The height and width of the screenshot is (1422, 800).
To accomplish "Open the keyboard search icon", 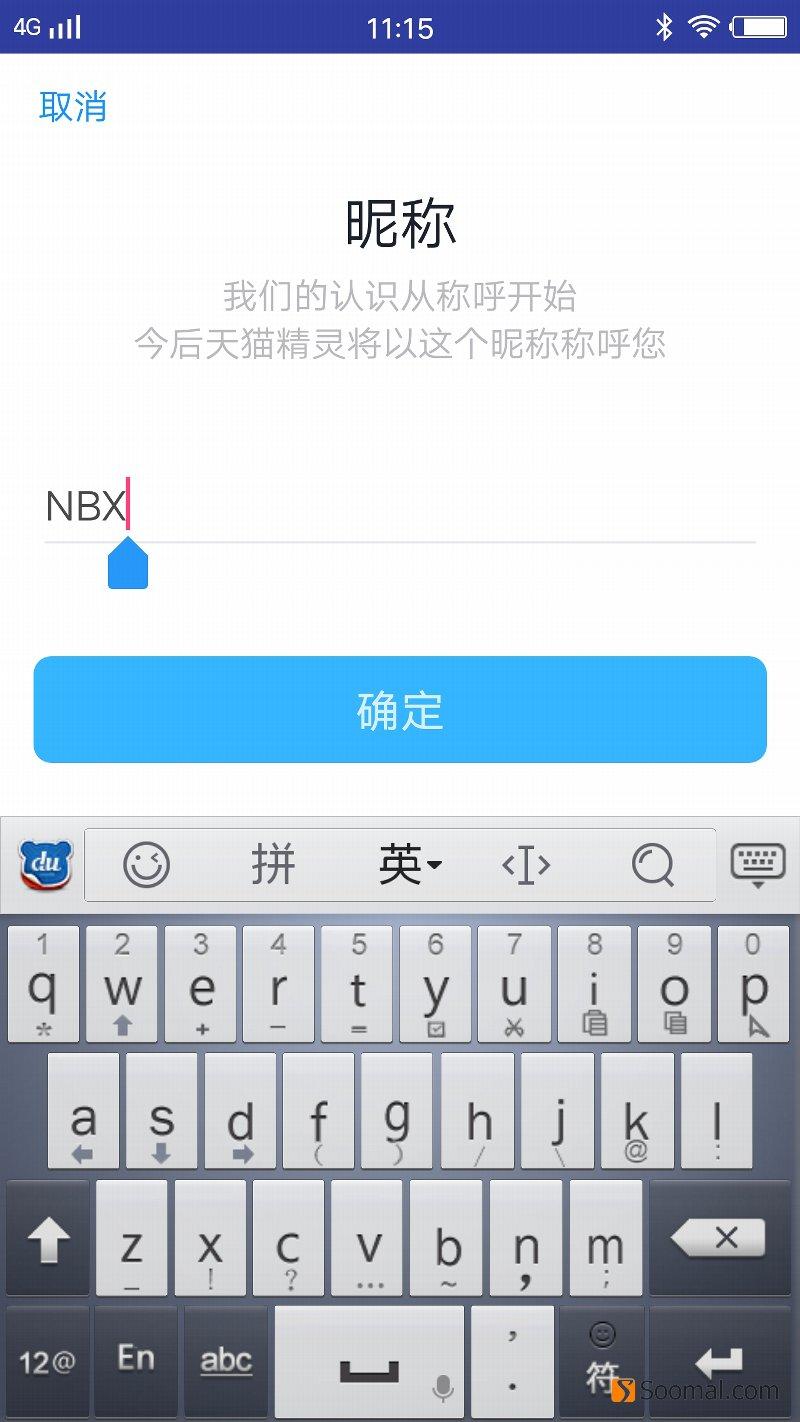I will [x=652, y=864].
